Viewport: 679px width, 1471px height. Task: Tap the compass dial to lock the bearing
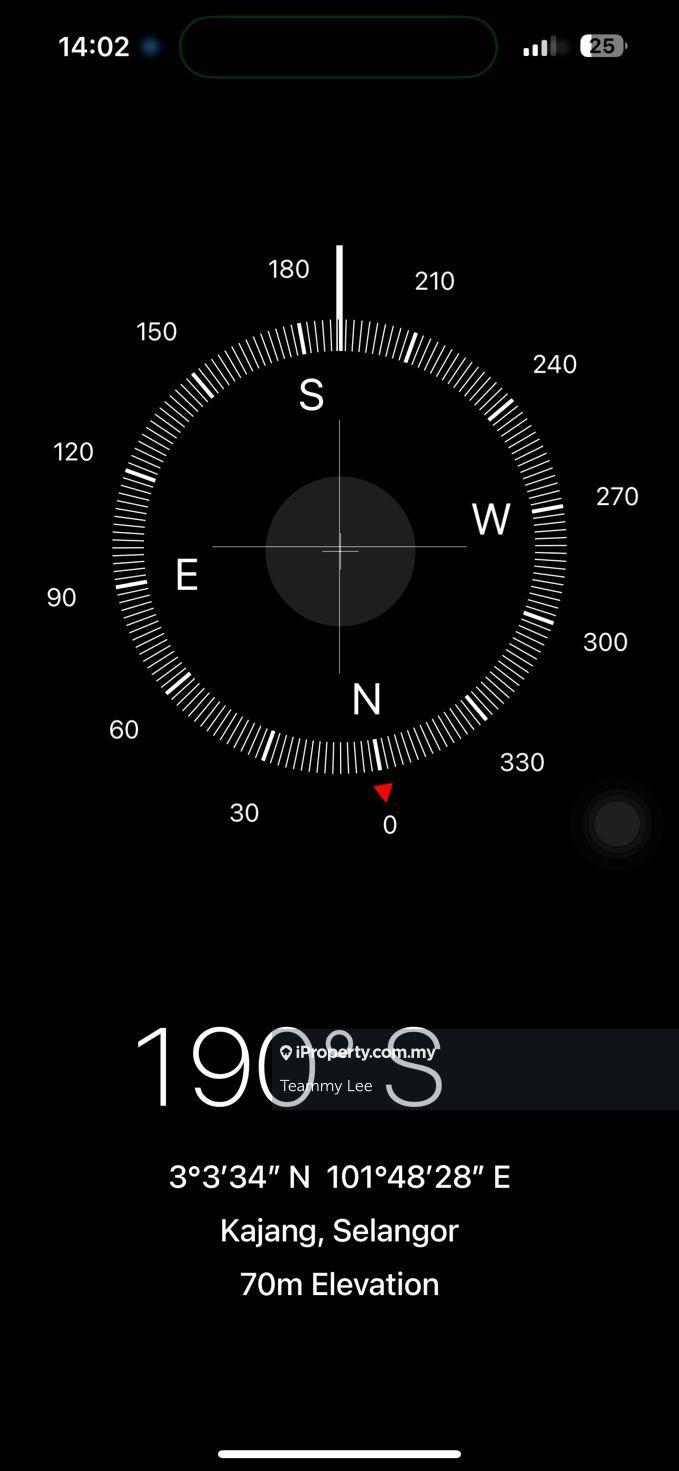(x=340, y=549)
